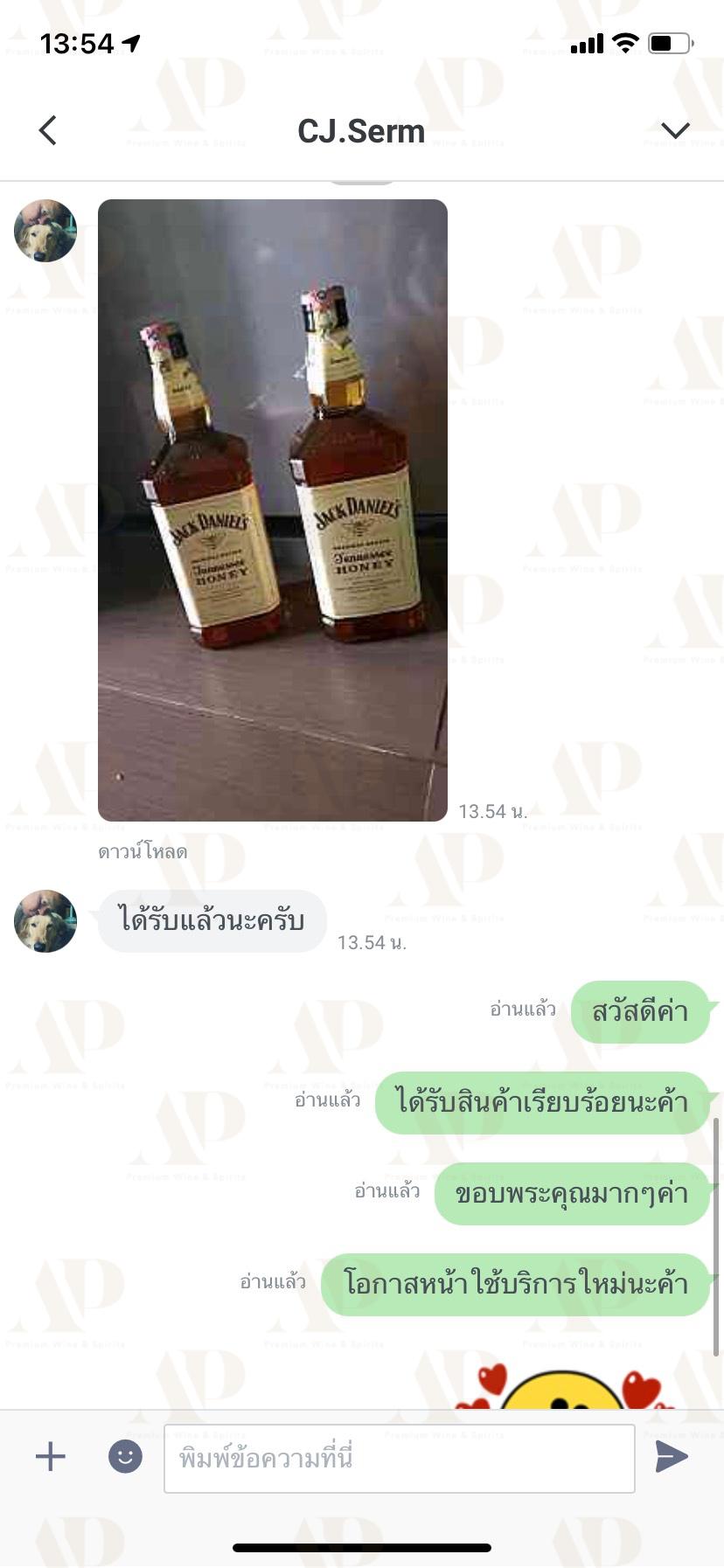Open the Jack Daniel's bottles photo

click(x=273, y=510)
